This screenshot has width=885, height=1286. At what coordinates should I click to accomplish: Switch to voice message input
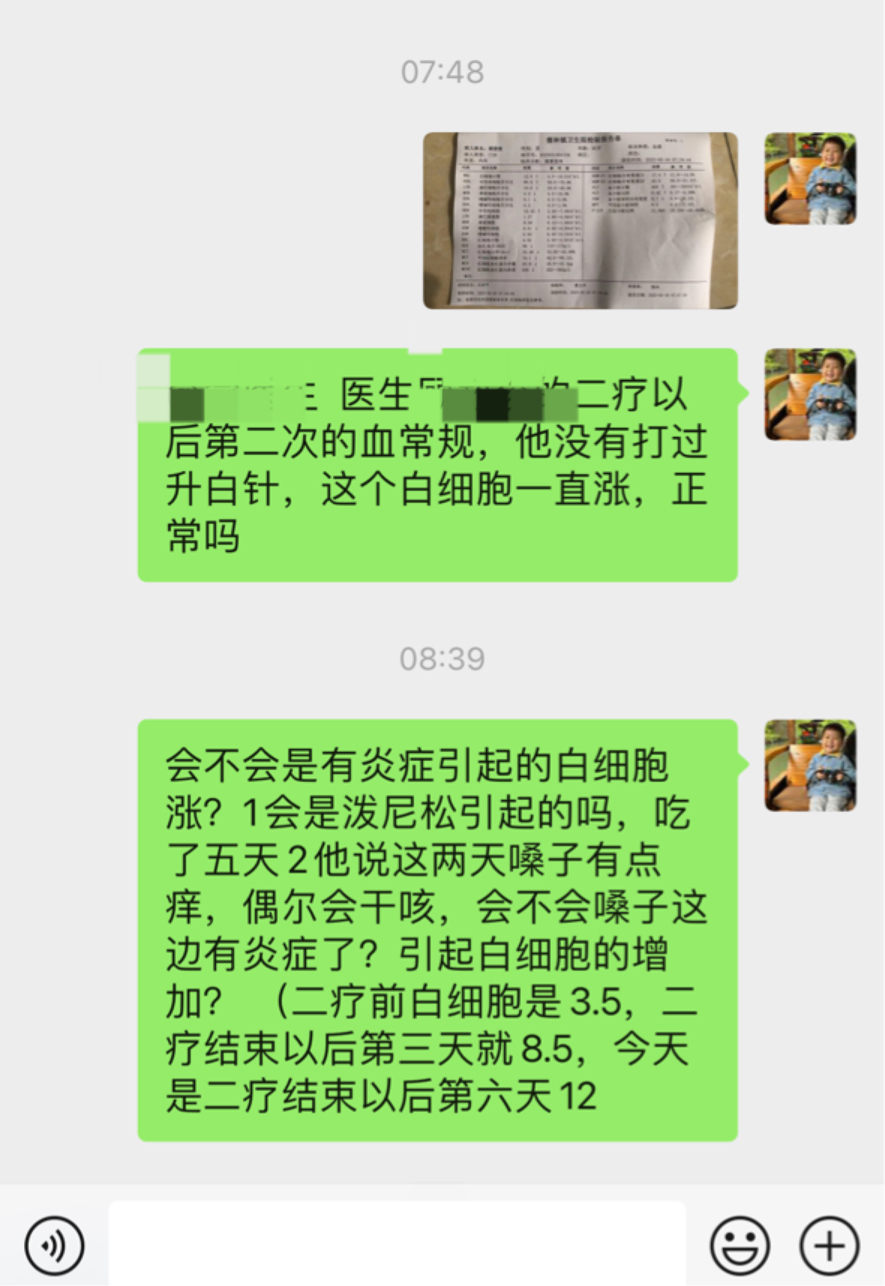[54, 1245]
